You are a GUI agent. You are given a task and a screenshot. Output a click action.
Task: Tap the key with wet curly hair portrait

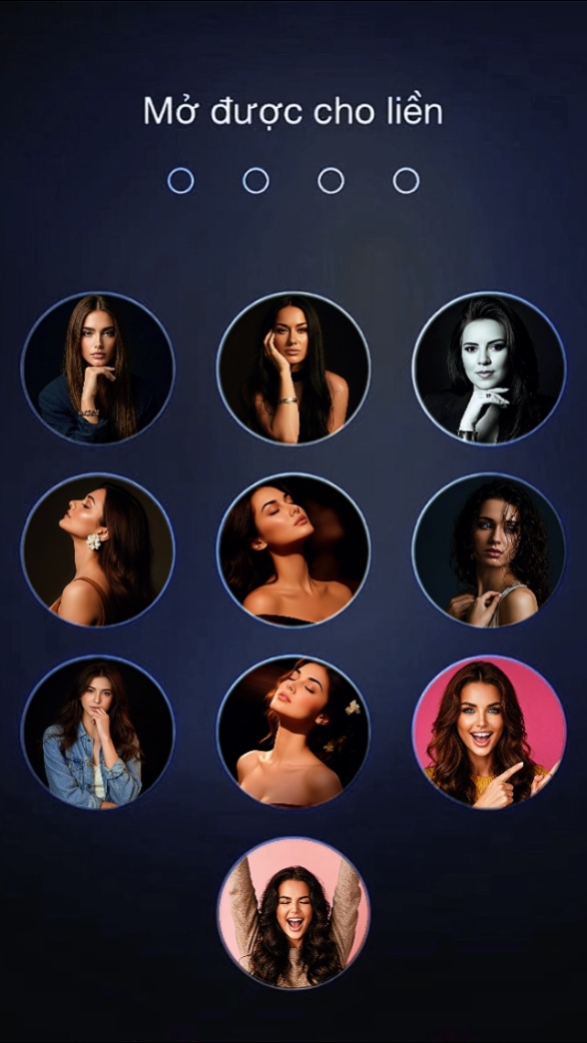pyautogui.click(x=489, y=550)
